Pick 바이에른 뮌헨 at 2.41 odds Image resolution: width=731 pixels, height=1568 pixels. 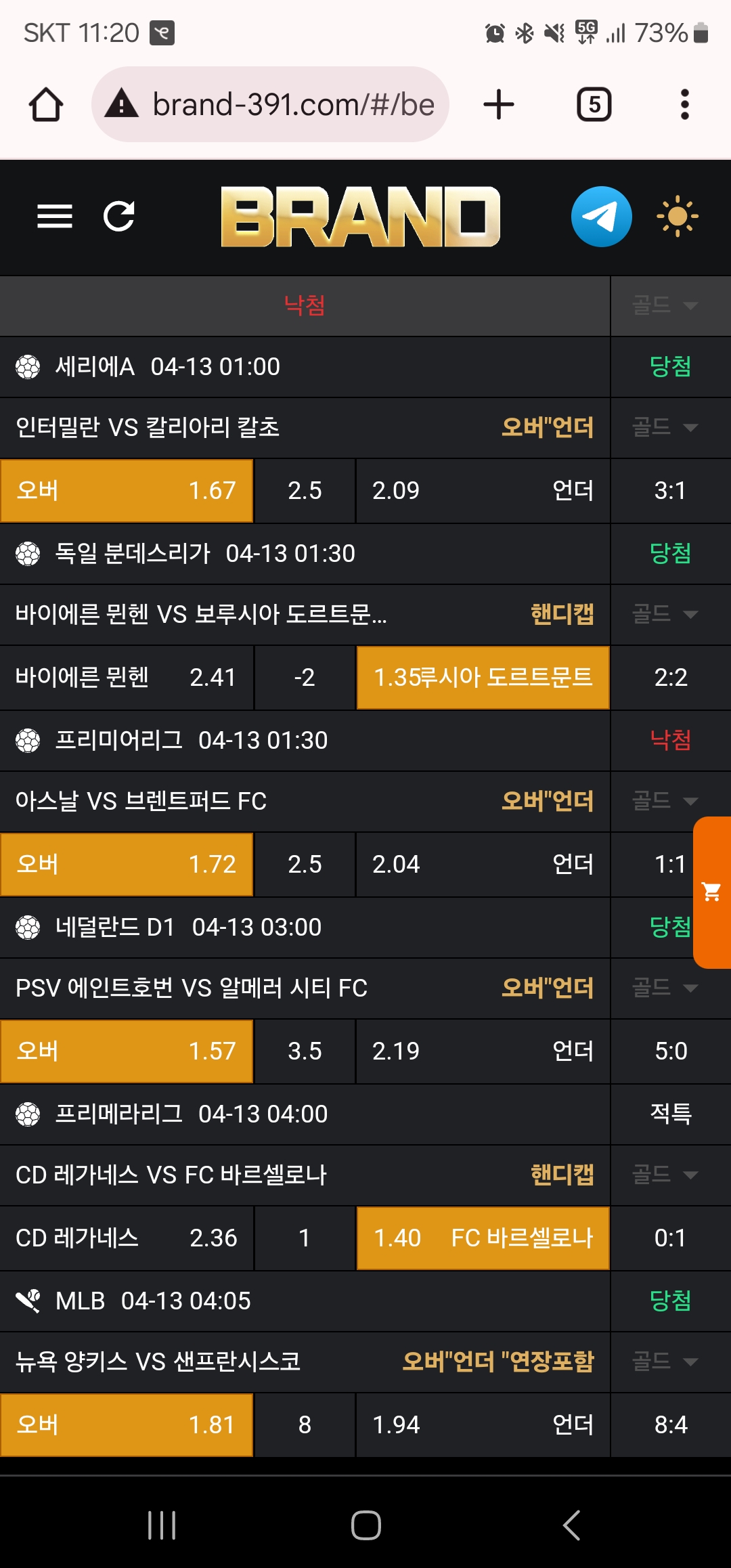click(127, 678)
